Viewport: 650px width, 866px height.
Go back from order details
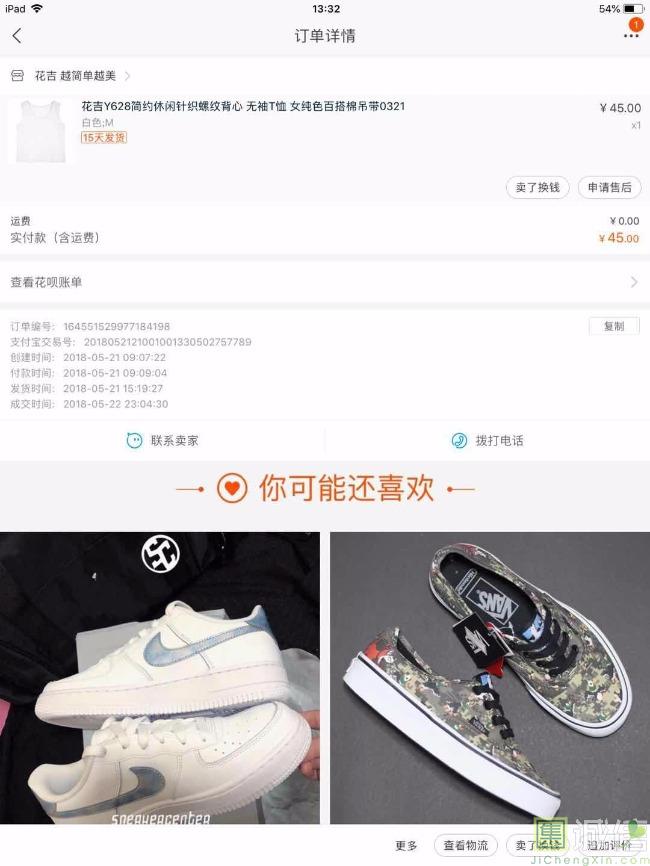coord(17,36)
